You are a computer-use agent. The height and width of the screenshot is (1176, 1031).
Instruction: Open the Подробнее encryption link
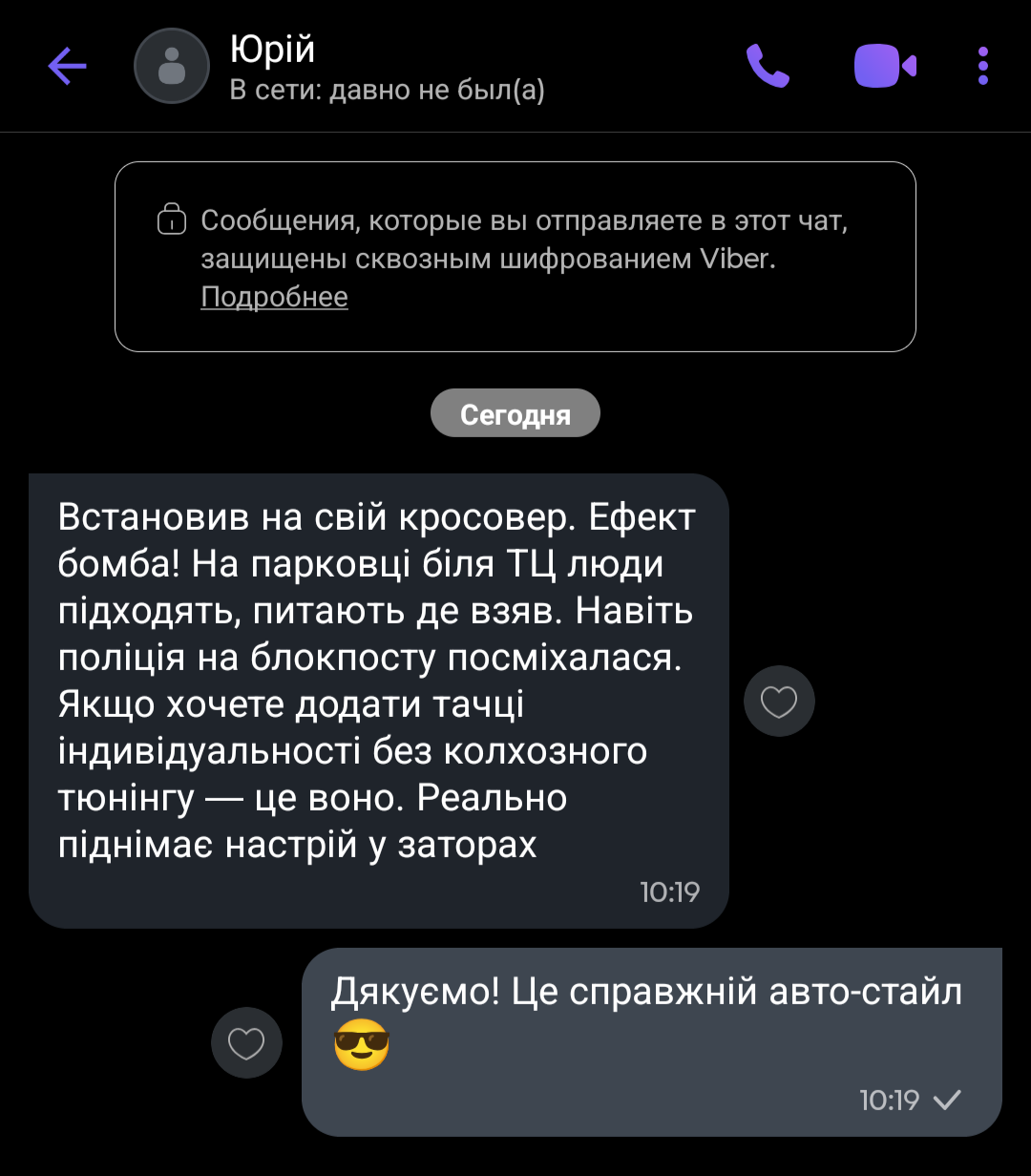pos(274,297)
